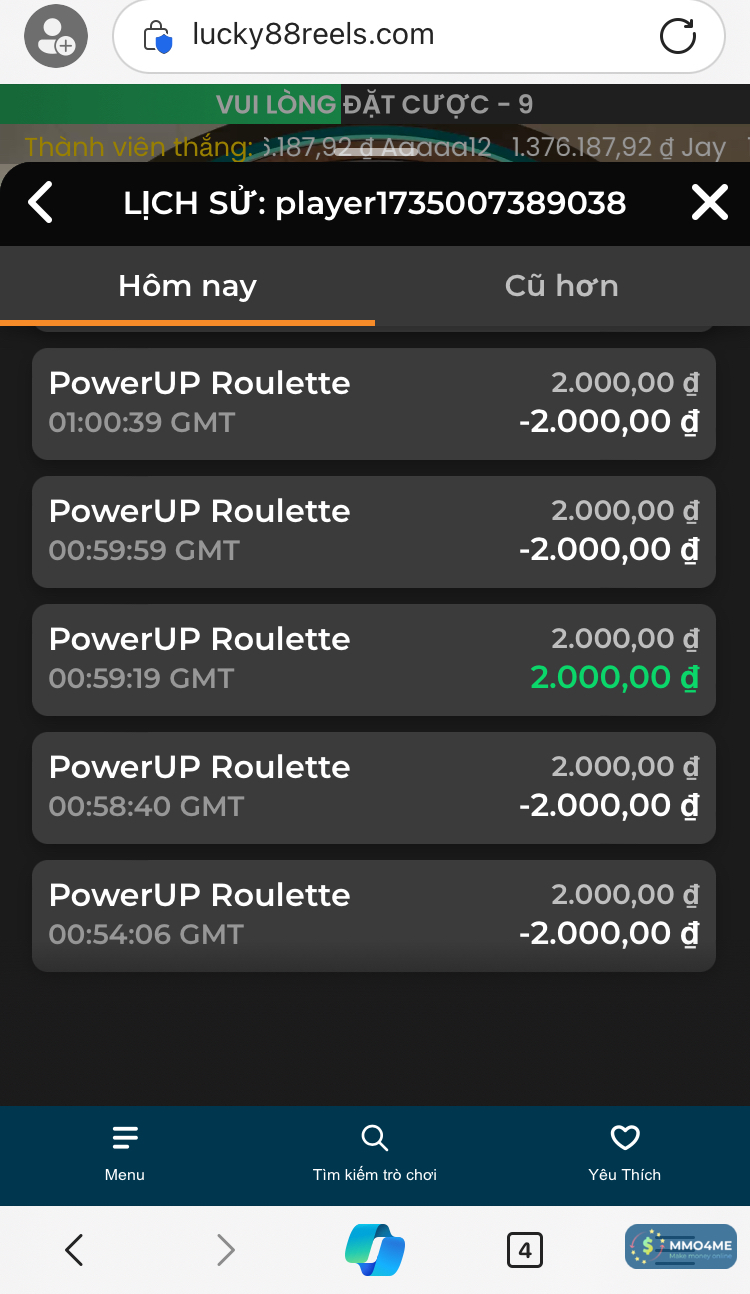
Task: Tap Tìm kiếm trò chơi search
Action: click(374, 1153)
